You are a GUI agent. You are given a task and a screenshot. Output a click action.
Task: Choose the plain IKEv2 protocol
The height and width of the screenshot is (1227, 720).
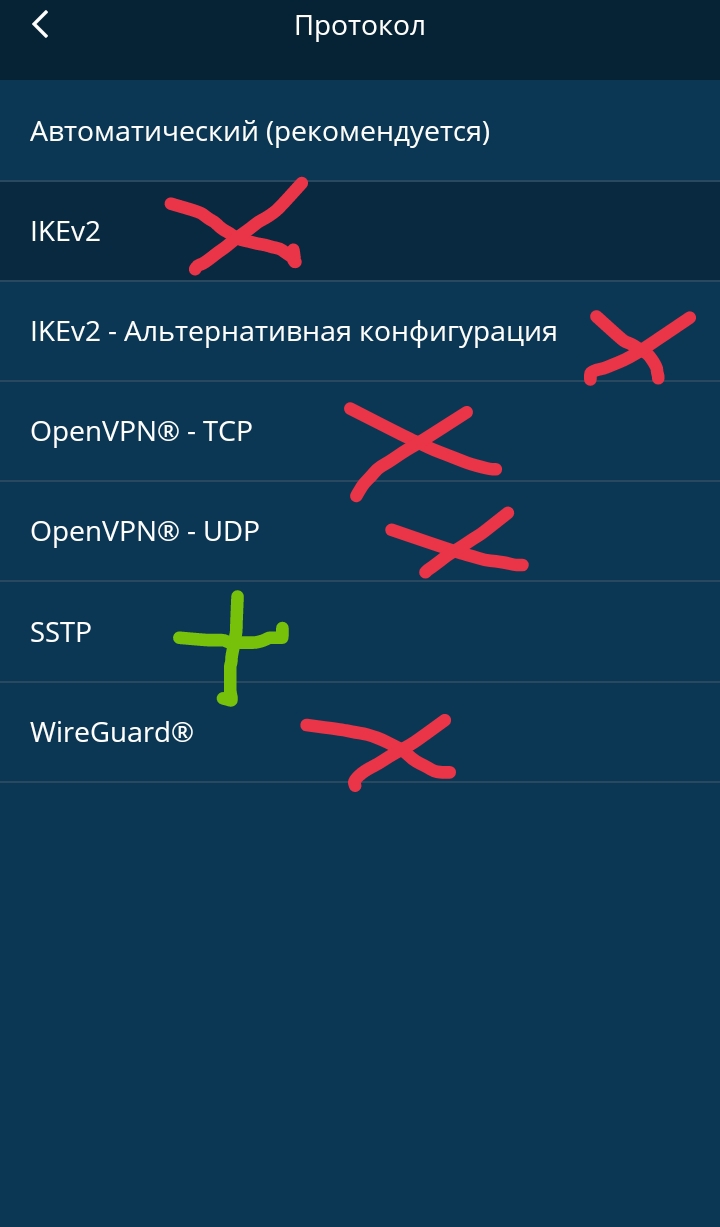360,232
